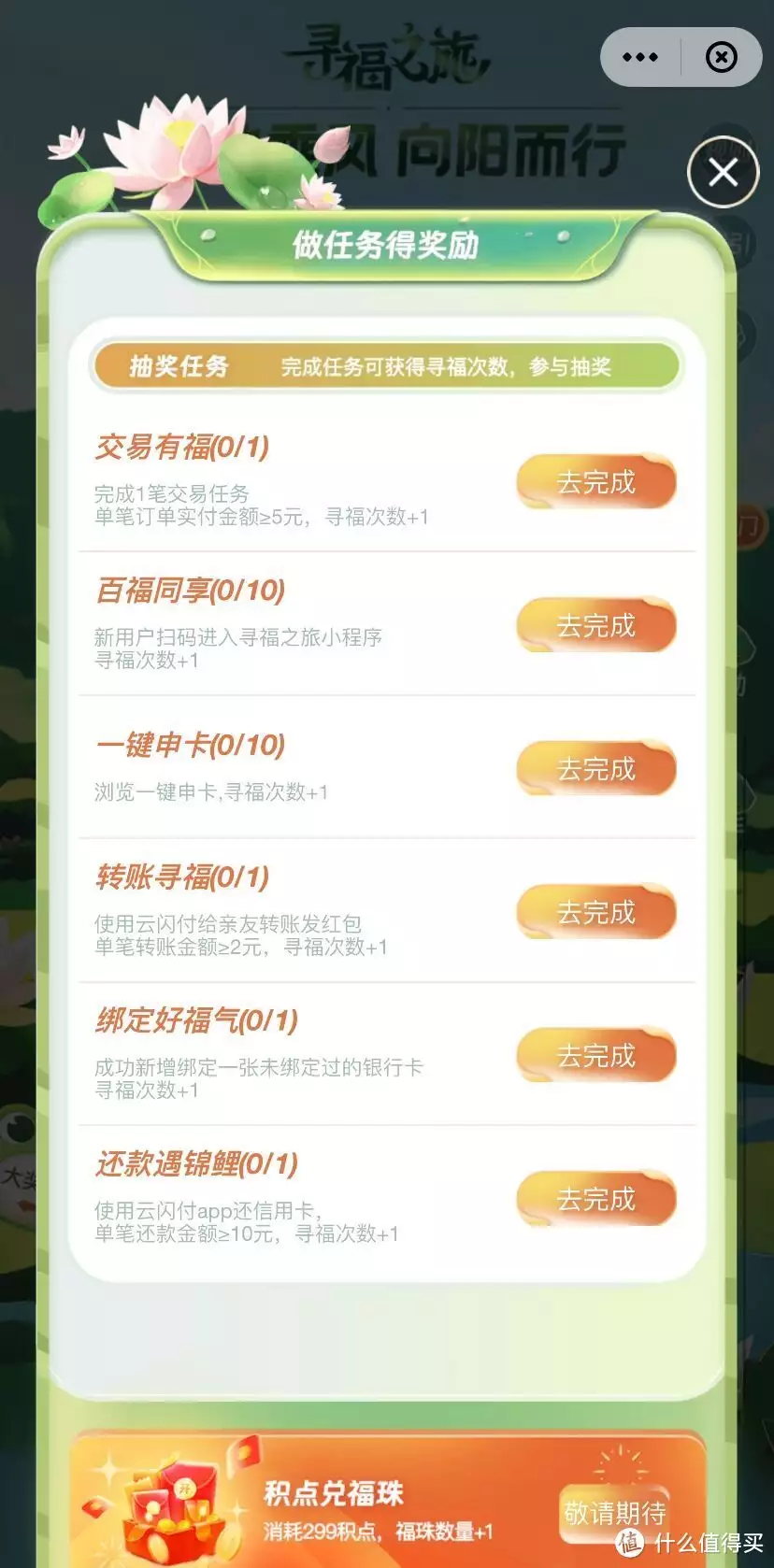Start the 转账寻福 task
774x1568 pixels.
tap(596, 912)
